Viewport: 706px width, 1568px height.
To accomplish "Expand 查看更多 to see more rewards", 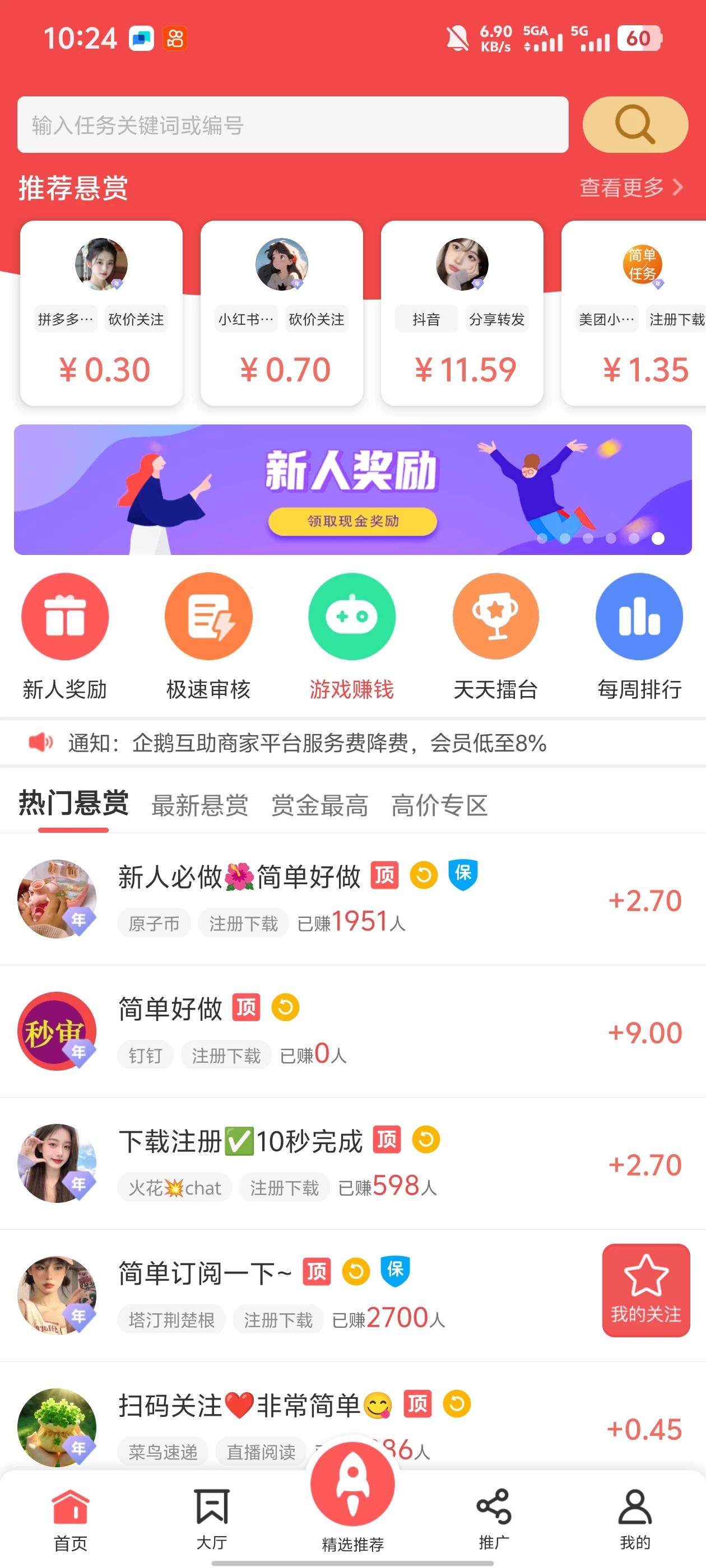I will [623, 188].
